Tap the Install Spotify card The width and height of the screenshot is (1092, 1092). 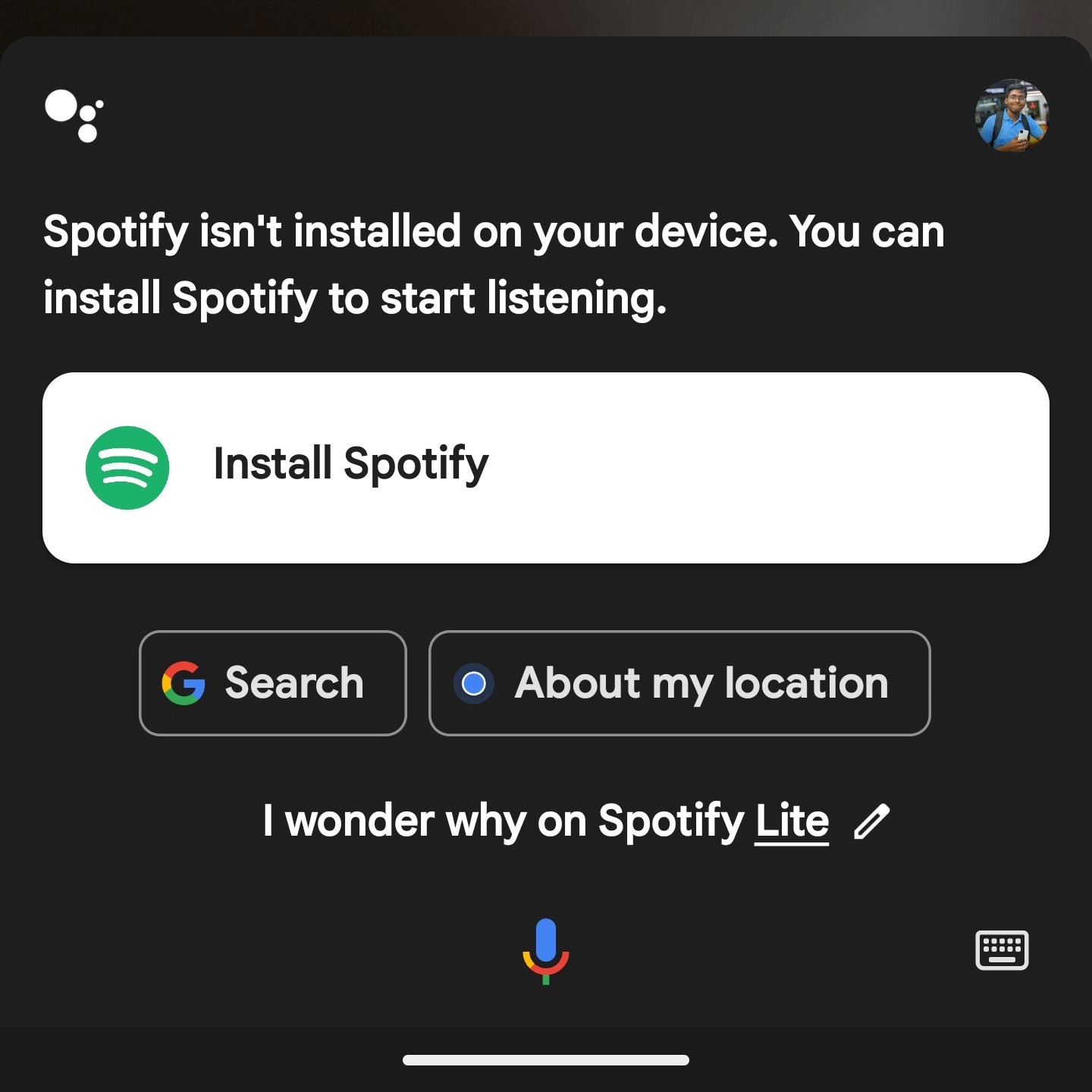coord(546,467)
